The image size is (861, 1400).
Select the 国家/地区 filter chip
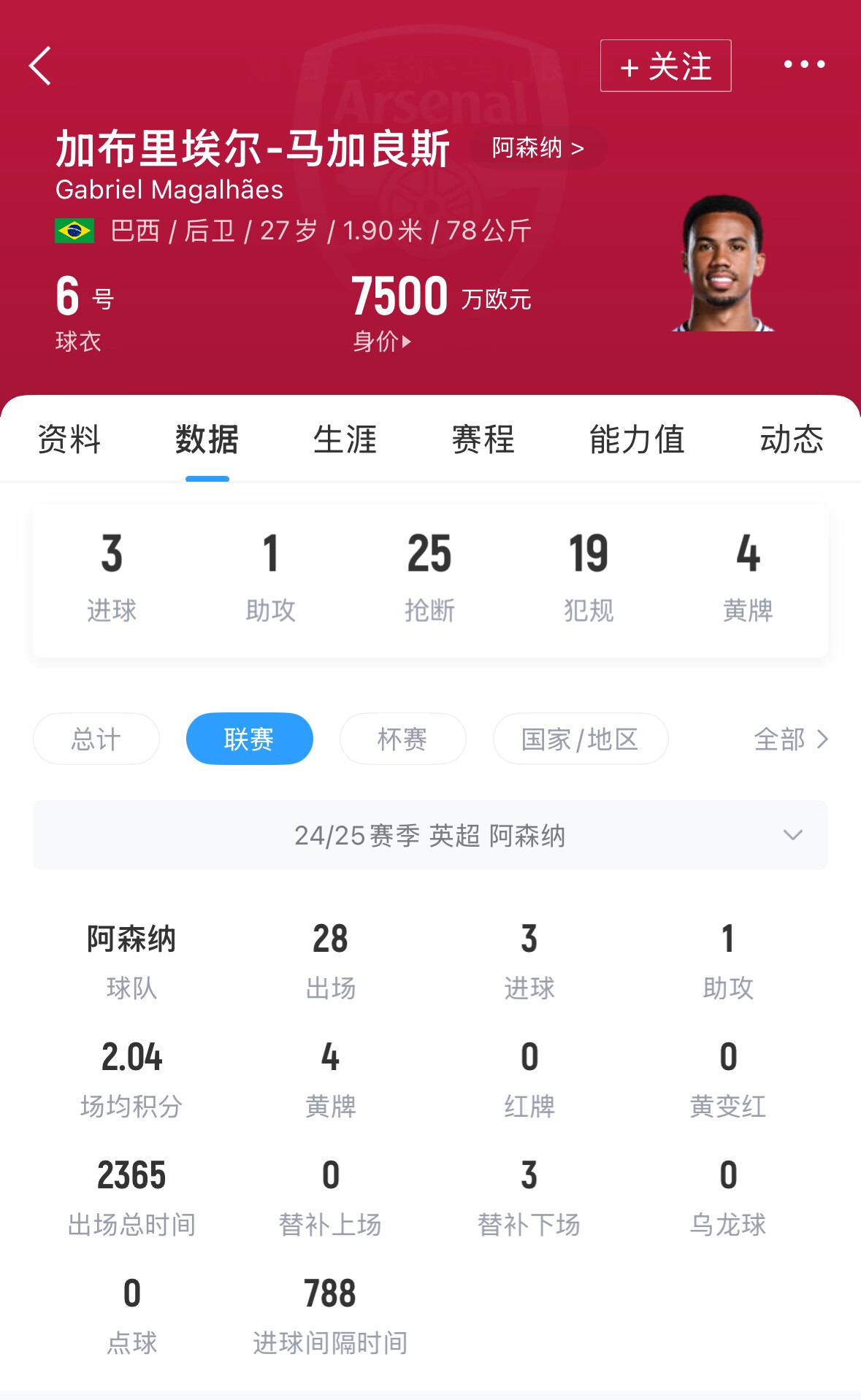[x=580, y=739]
